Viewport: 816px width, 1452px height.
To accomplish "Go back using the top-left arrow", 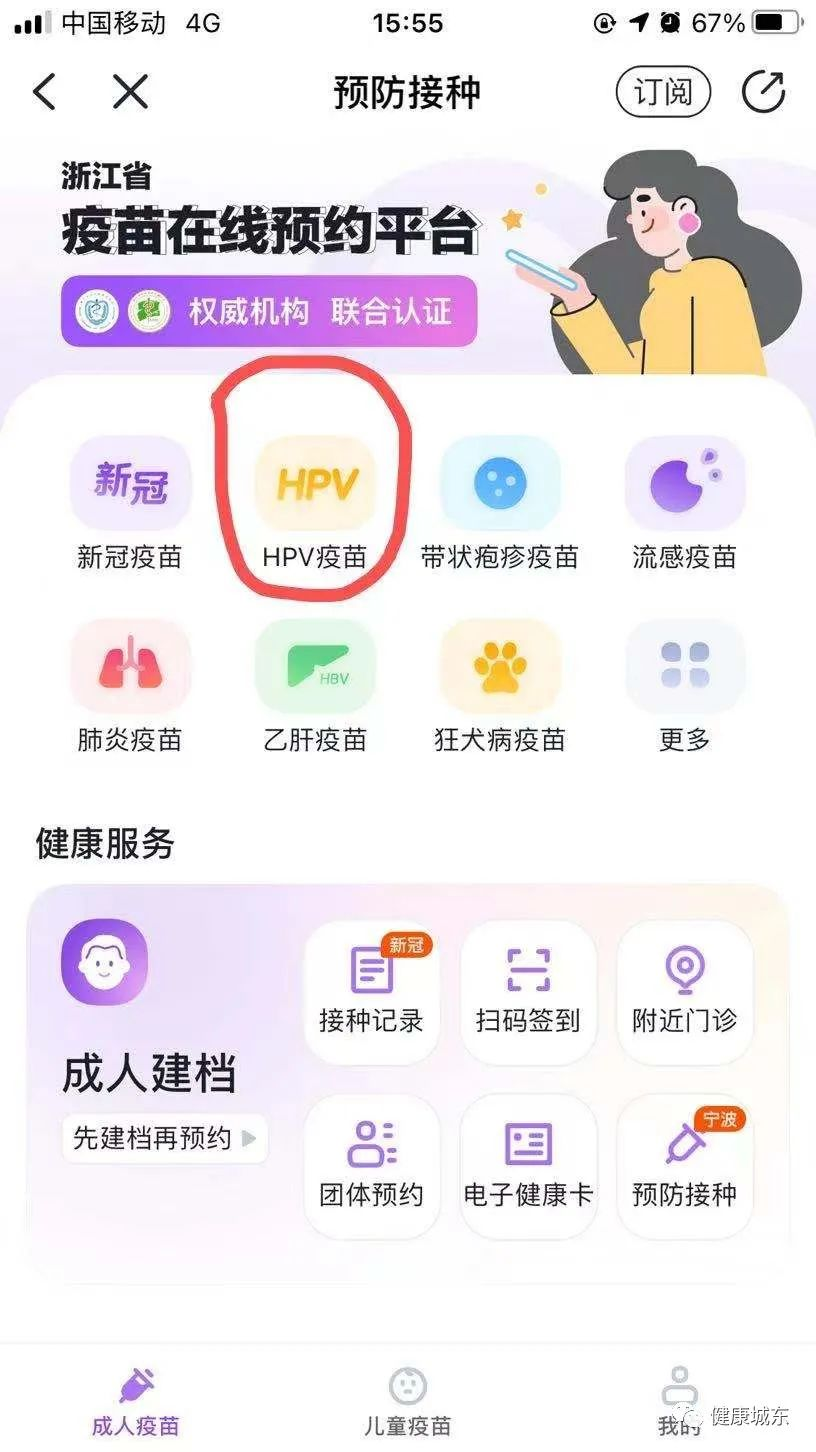I will pyautogui.click(x=45, y=93).
